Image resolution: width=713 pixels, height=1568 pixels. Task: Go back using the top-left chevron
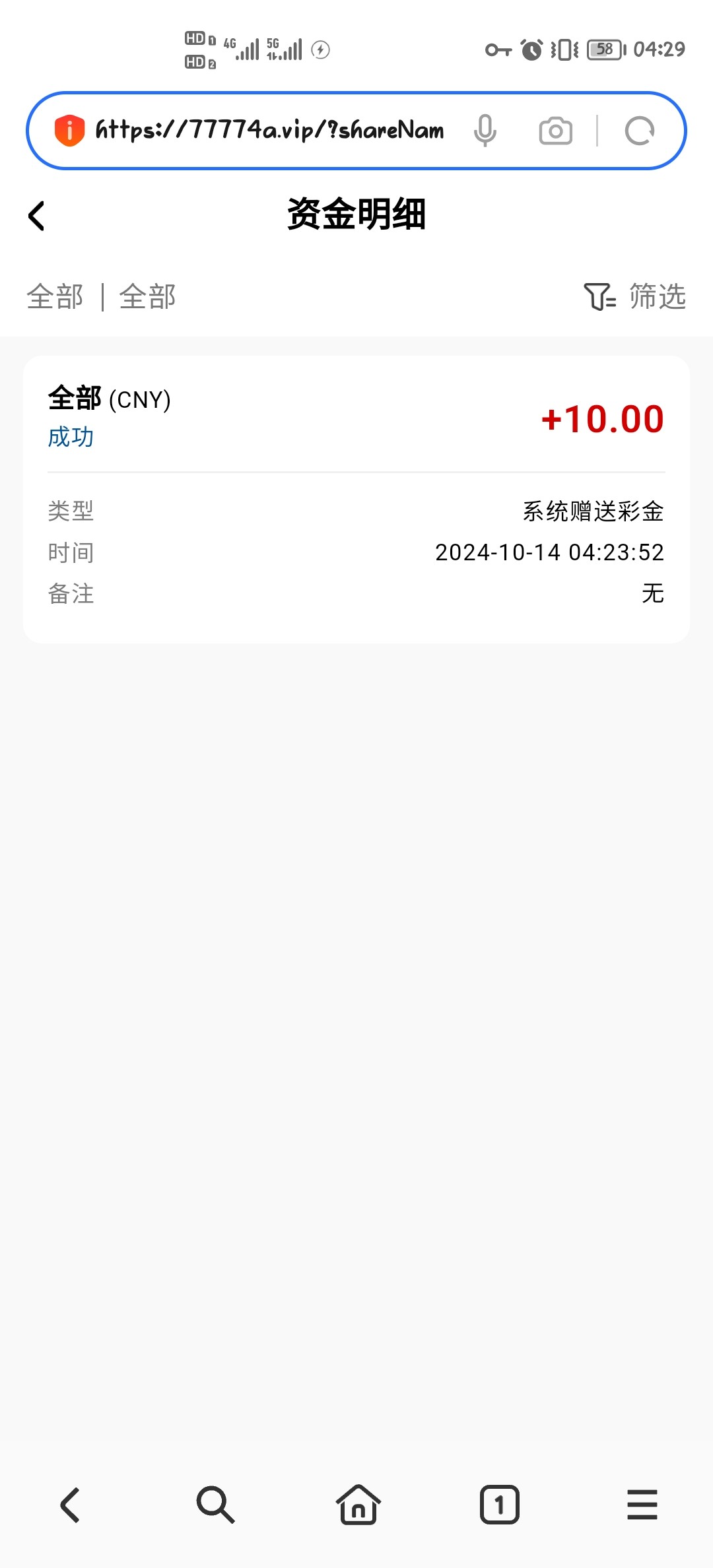pyautogui.click(x=36, y=215)
